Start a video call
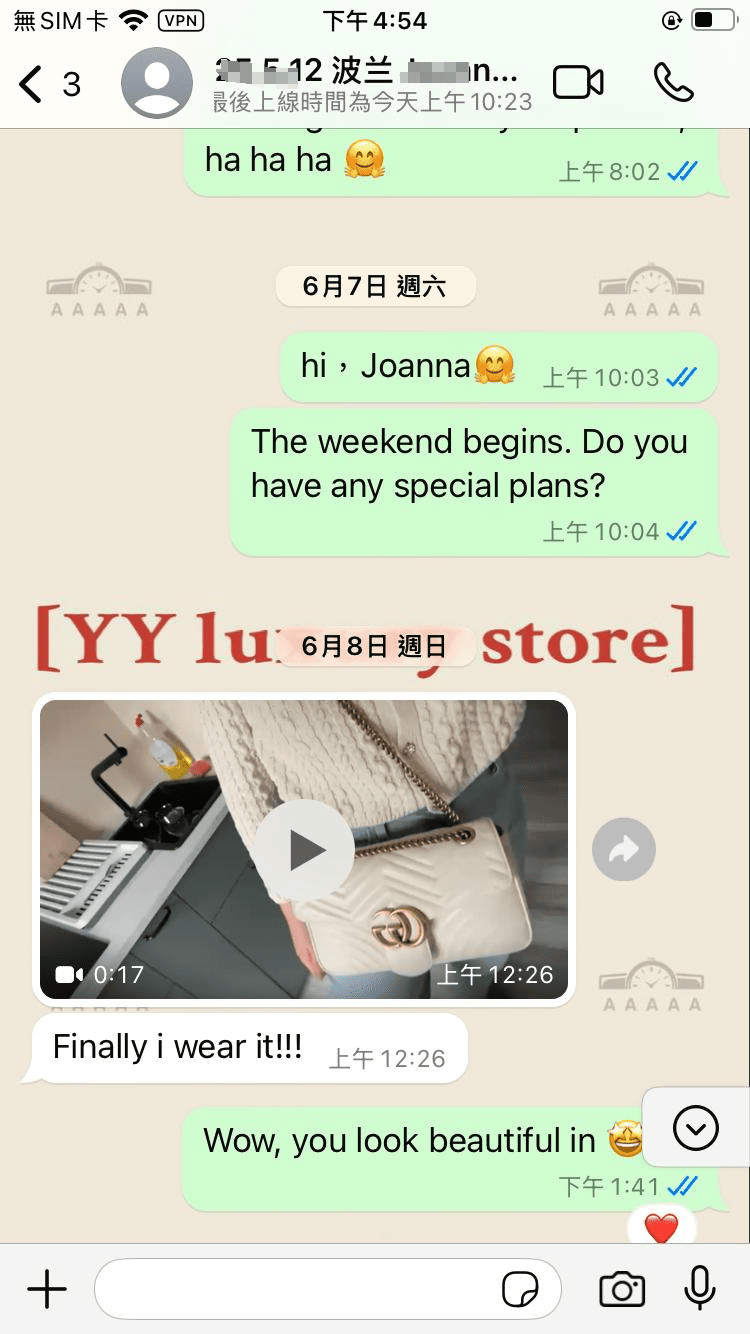This screenshot has width=750, height=1334. pos(578,83)
